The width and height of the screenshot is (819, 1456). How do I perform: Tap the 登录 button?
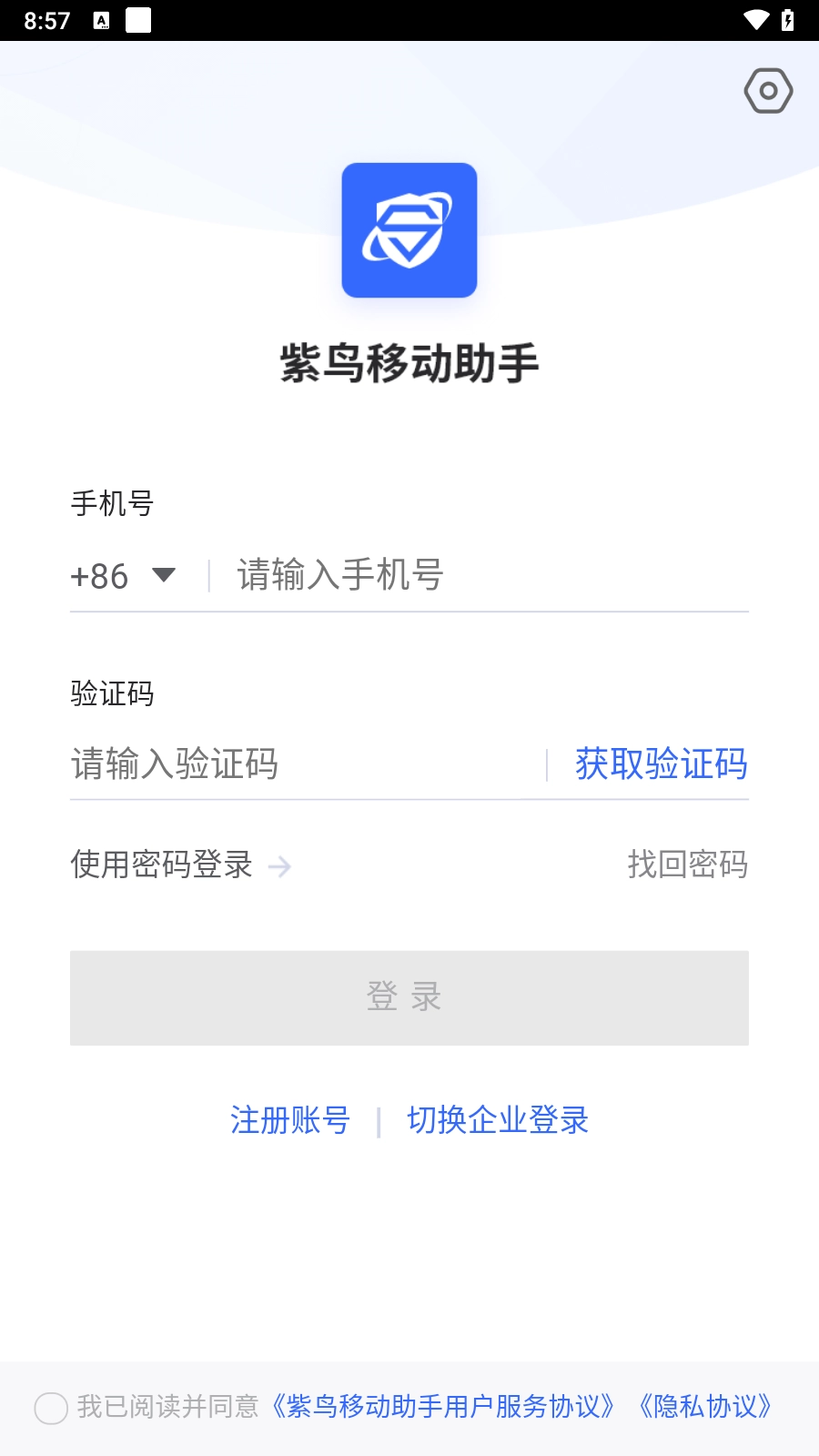[409, 998]
